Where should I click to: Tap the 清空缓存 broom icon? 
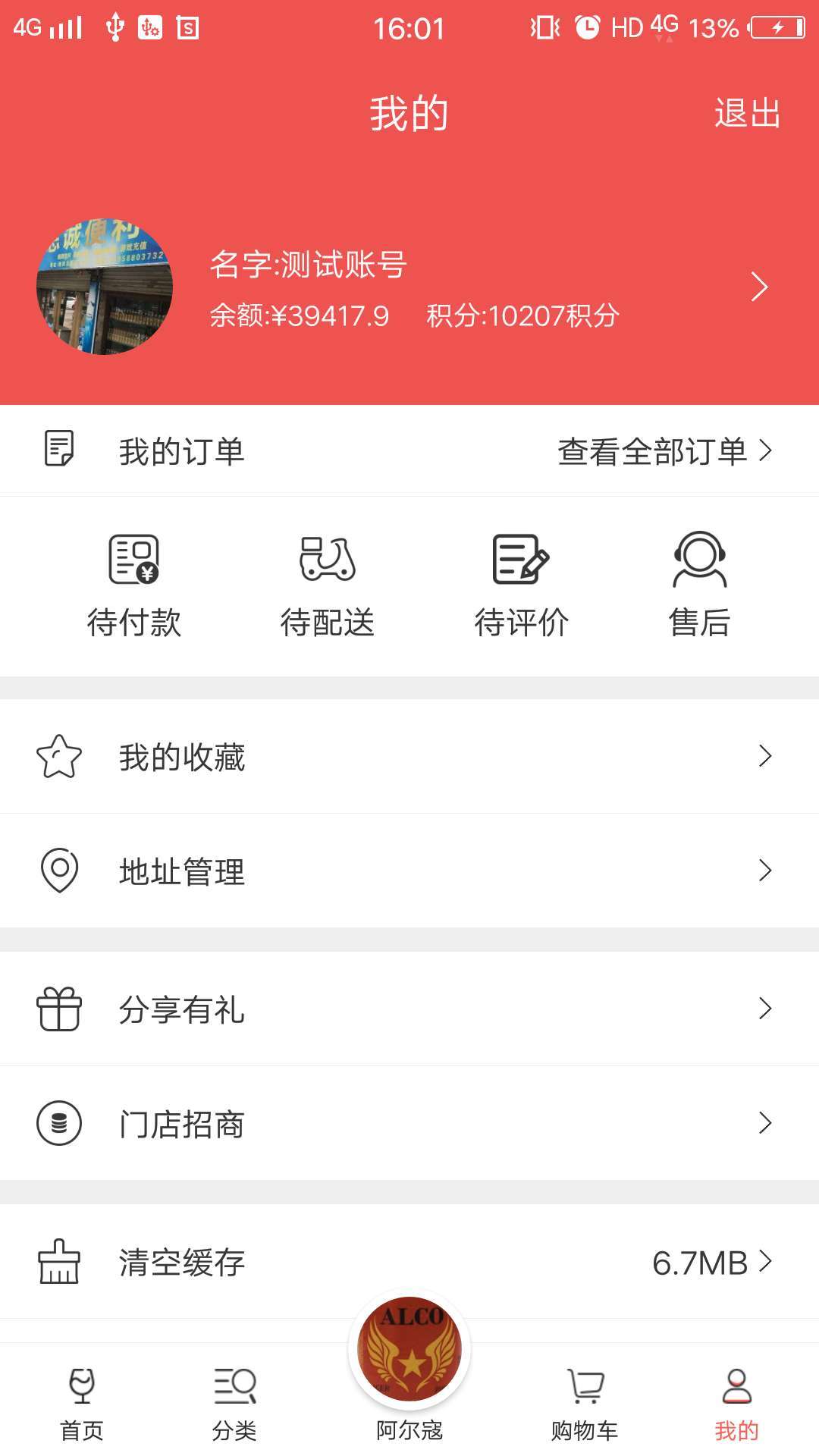tap(59, 1261)
